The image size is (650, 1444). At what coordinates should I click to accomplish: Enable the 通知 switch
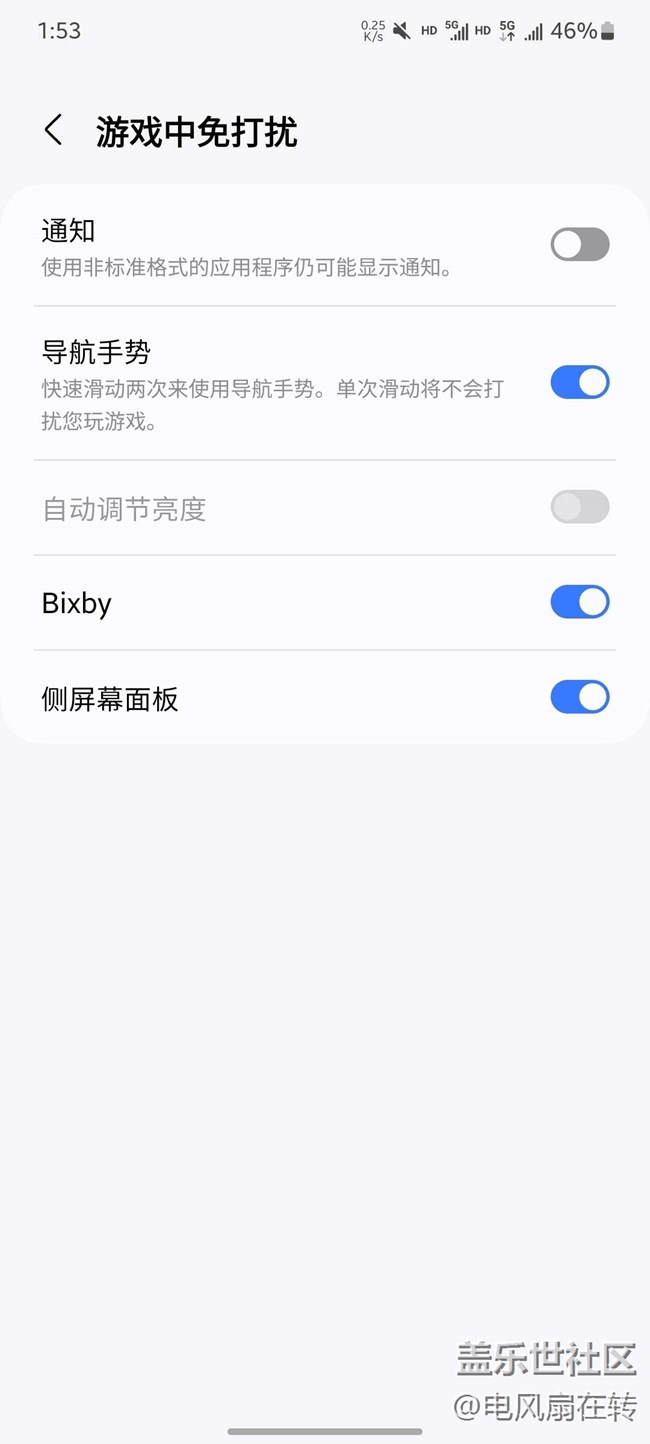coord(580,244)
